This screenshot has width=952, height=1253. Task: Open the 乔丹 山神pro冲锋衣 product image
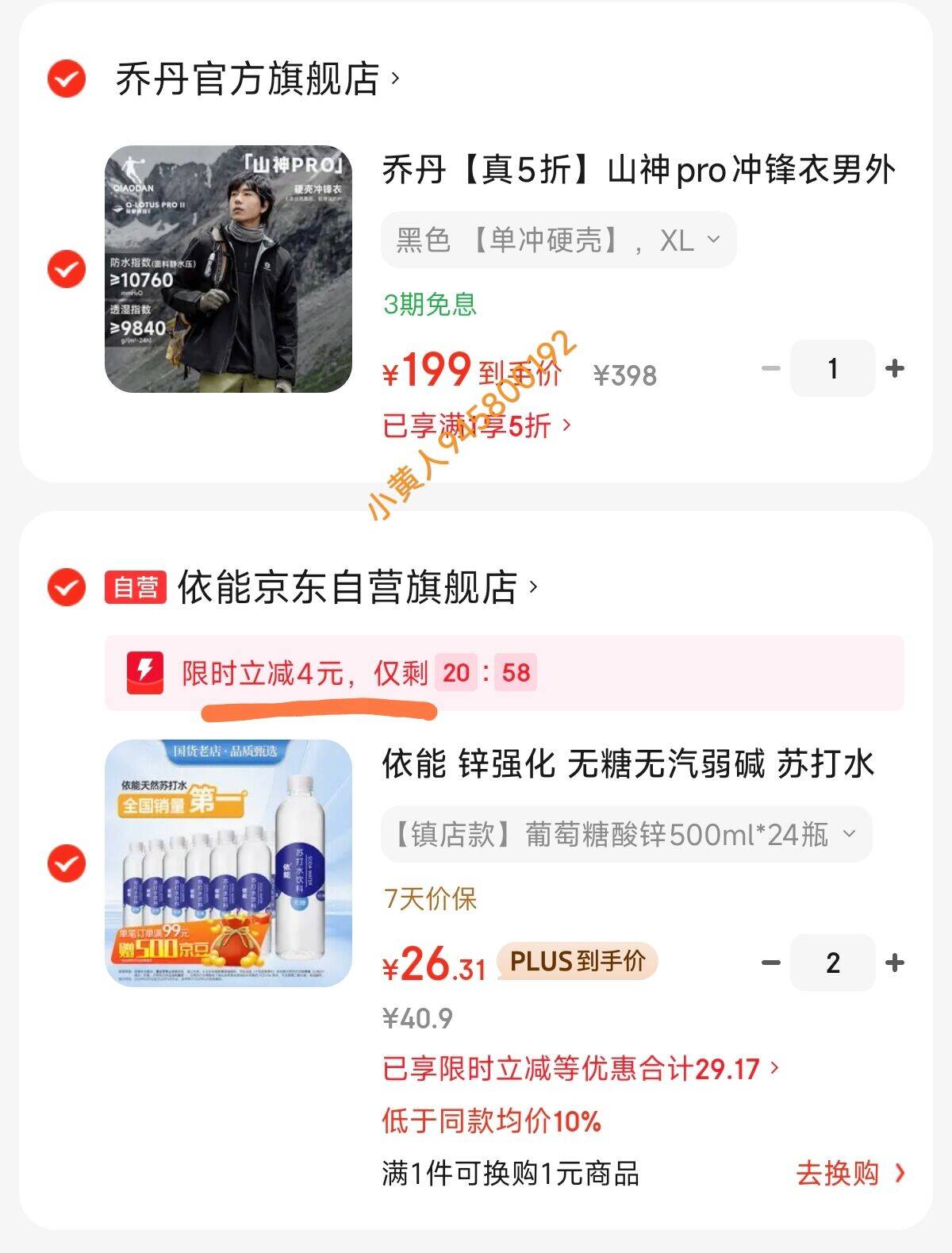click(228, 269)
